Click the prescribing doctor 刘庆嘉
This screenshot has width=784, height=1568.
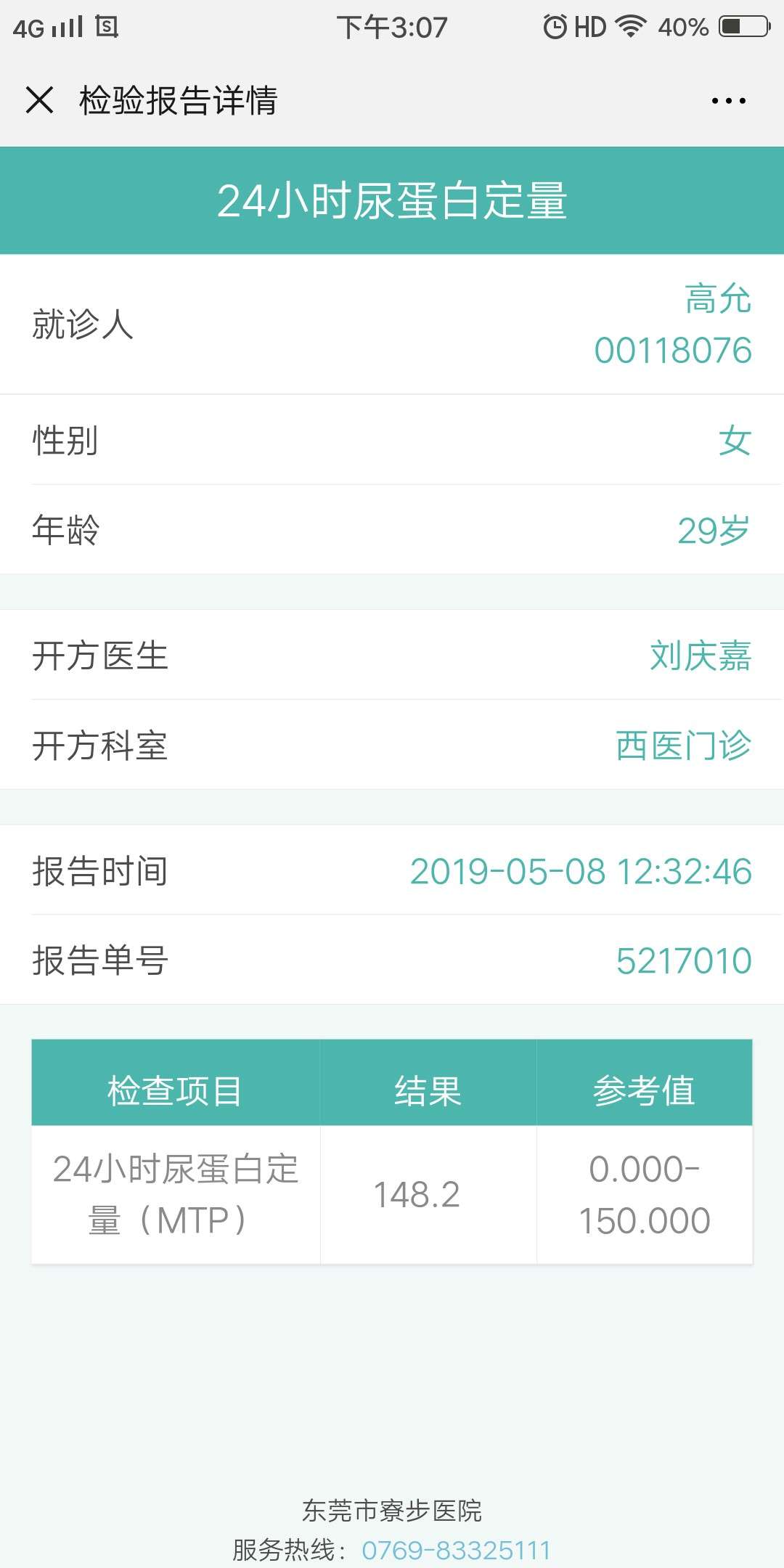point(700,656)
